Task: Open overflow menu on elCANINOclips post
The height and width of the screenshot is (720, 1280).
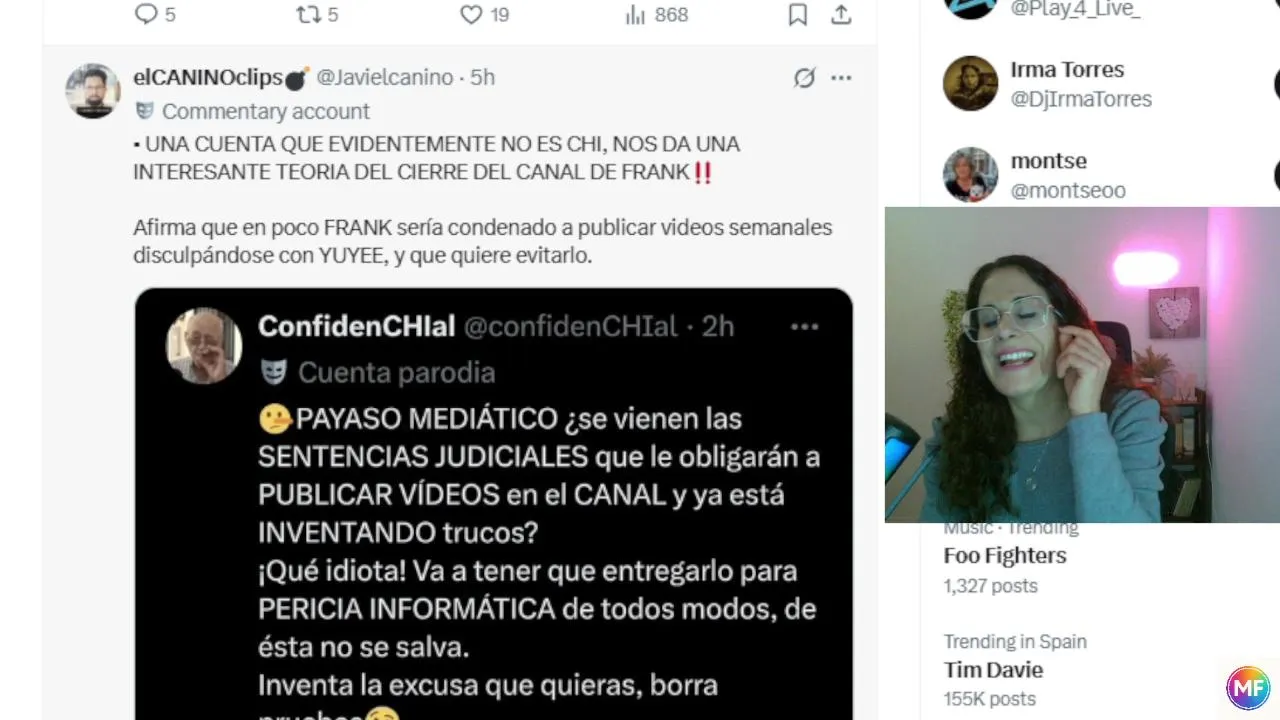Action: tap(841, 78)
